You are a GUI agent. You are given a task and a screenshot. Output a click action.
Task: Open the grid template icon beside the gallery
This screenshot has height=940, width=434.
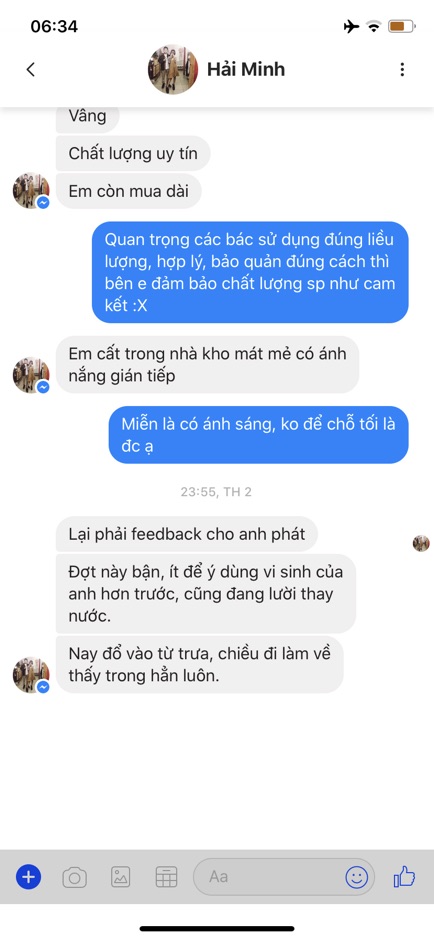(166, 878)
